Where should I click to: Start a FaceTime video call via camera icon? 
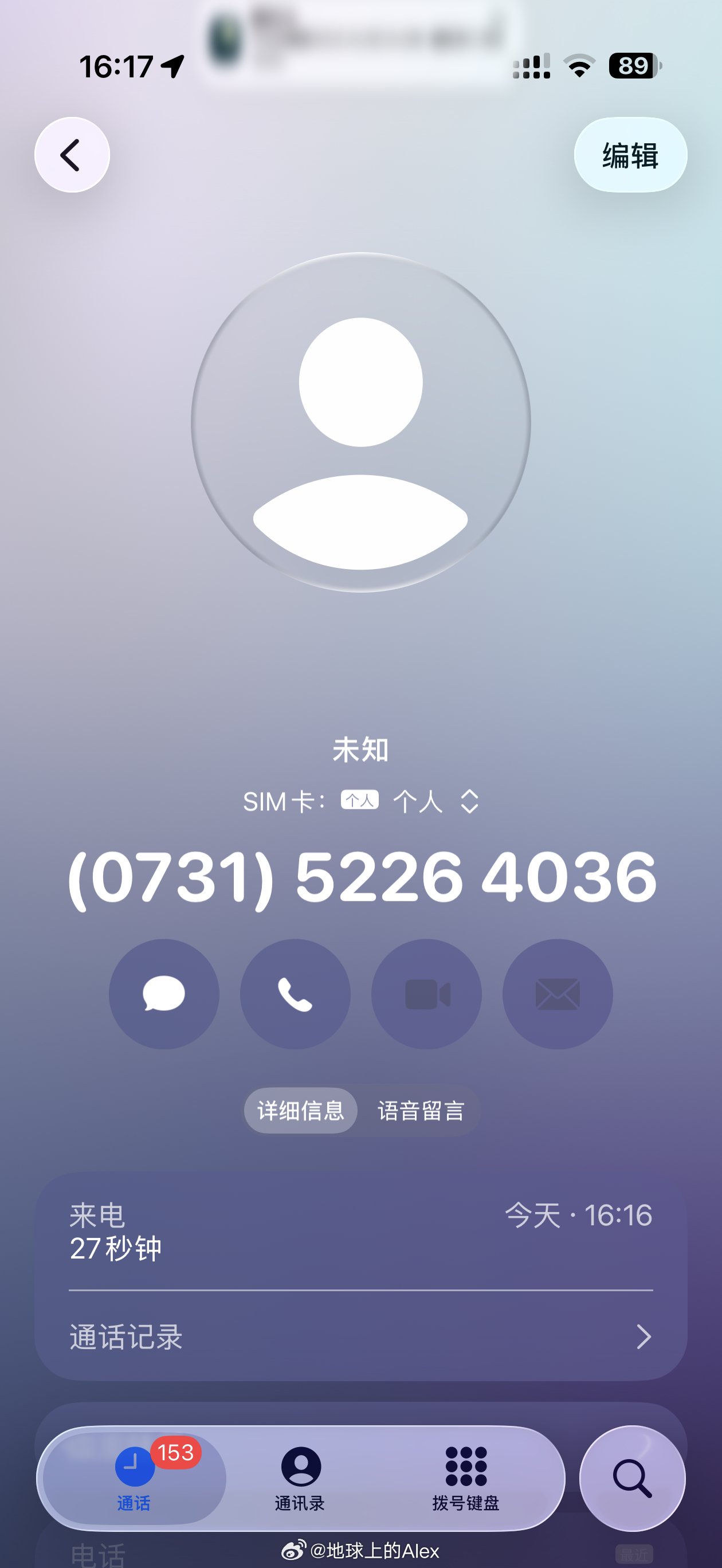(x=426, y=994)
